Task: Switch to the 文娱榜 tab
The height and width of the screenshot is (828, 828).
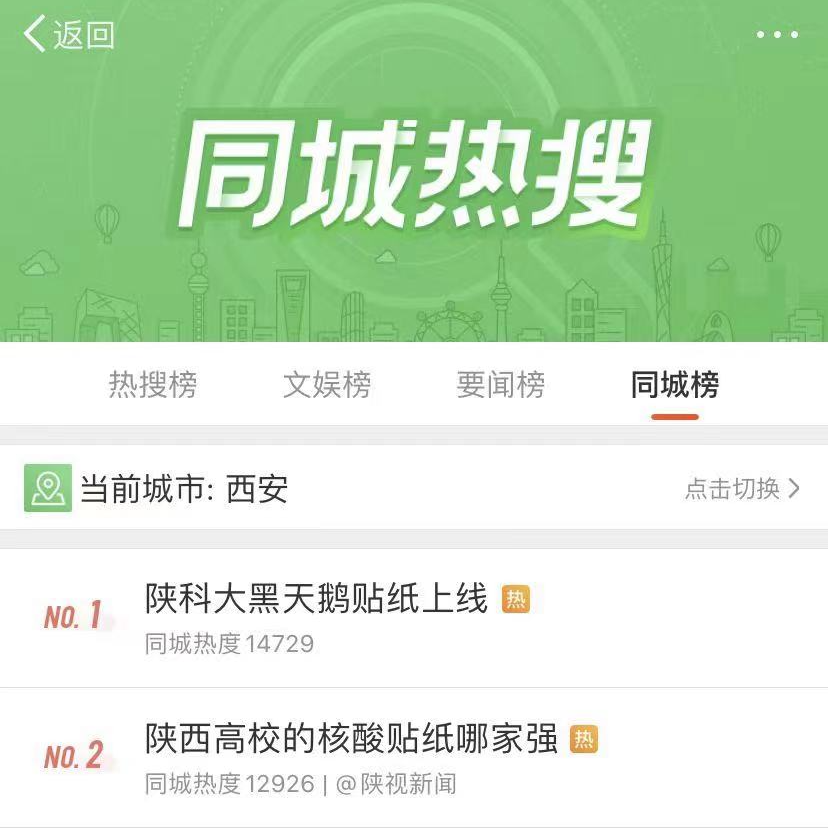Action: coord(327,385)
